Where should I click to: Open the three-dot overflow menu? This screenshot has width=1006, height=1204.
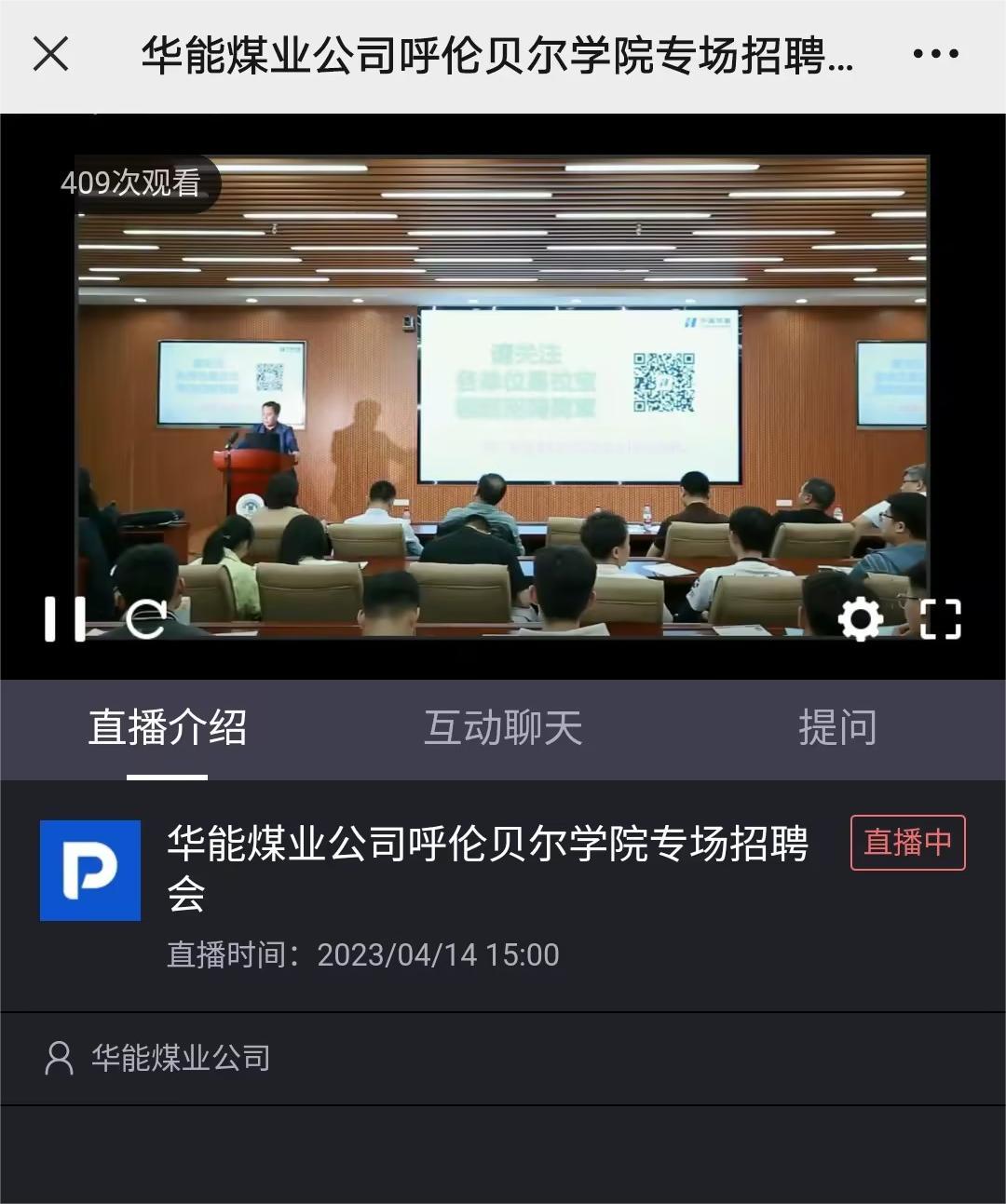tap(935, 54)
